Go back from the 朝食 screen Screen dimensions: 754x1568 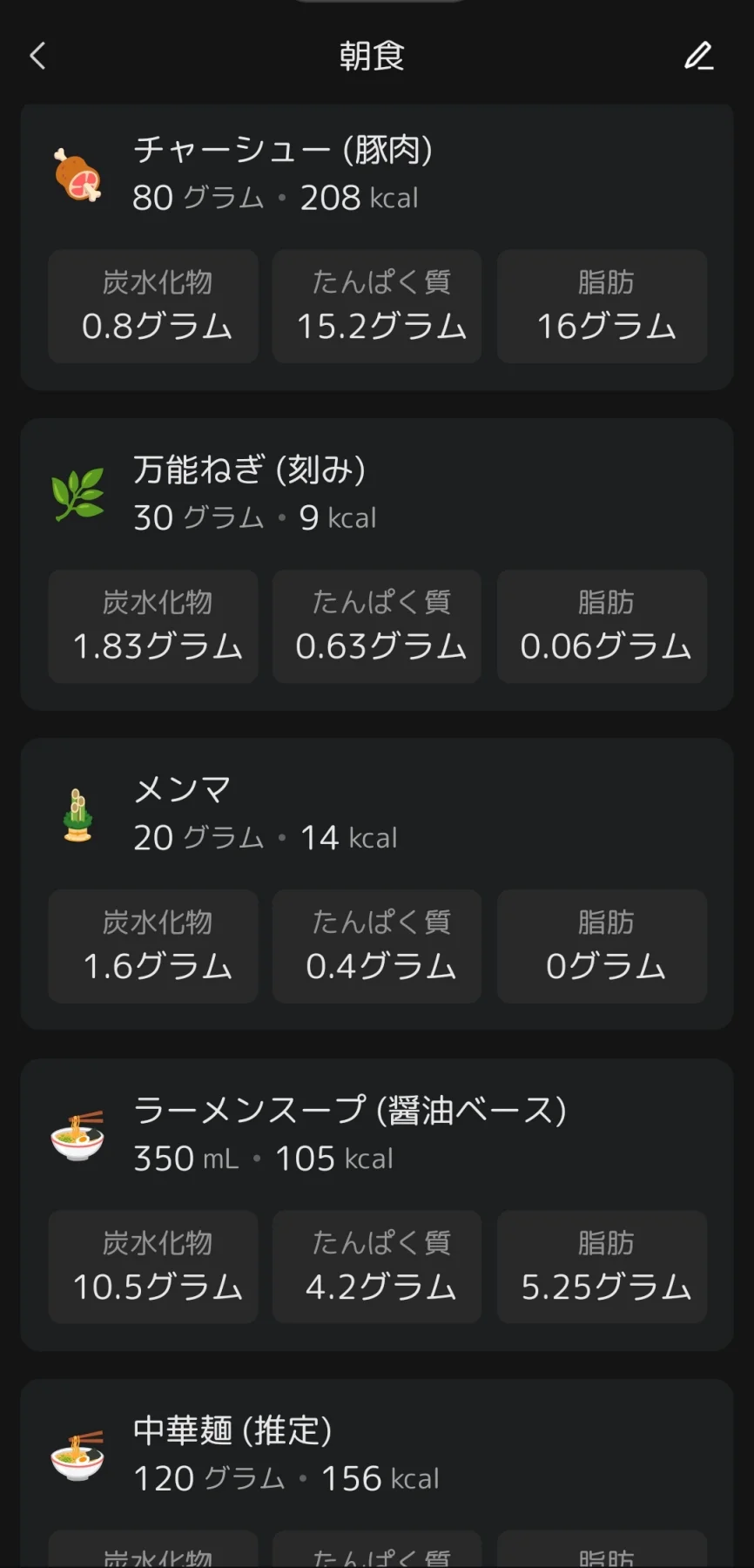[37, 57]
